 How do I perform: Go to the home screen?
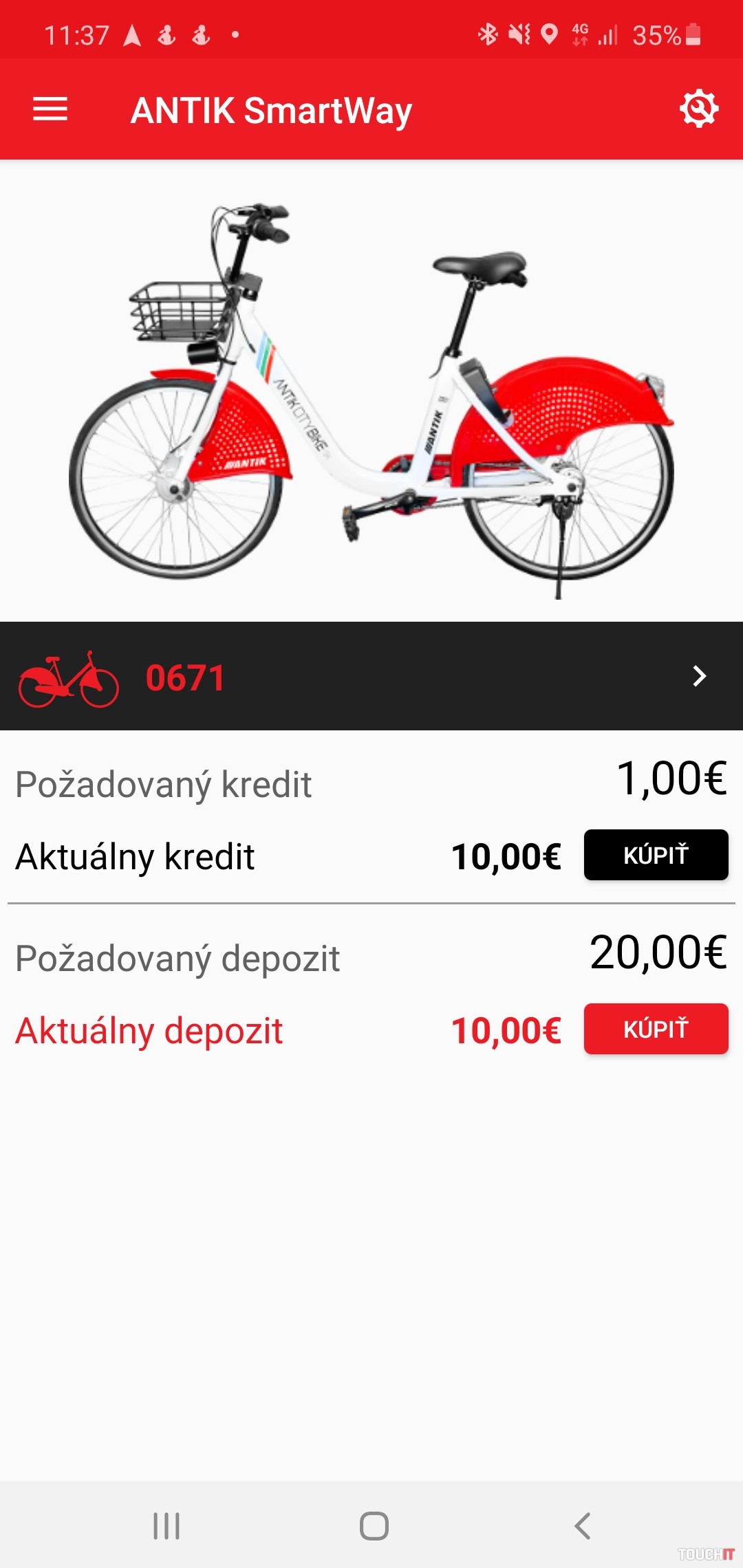(x=374, y=1525)
